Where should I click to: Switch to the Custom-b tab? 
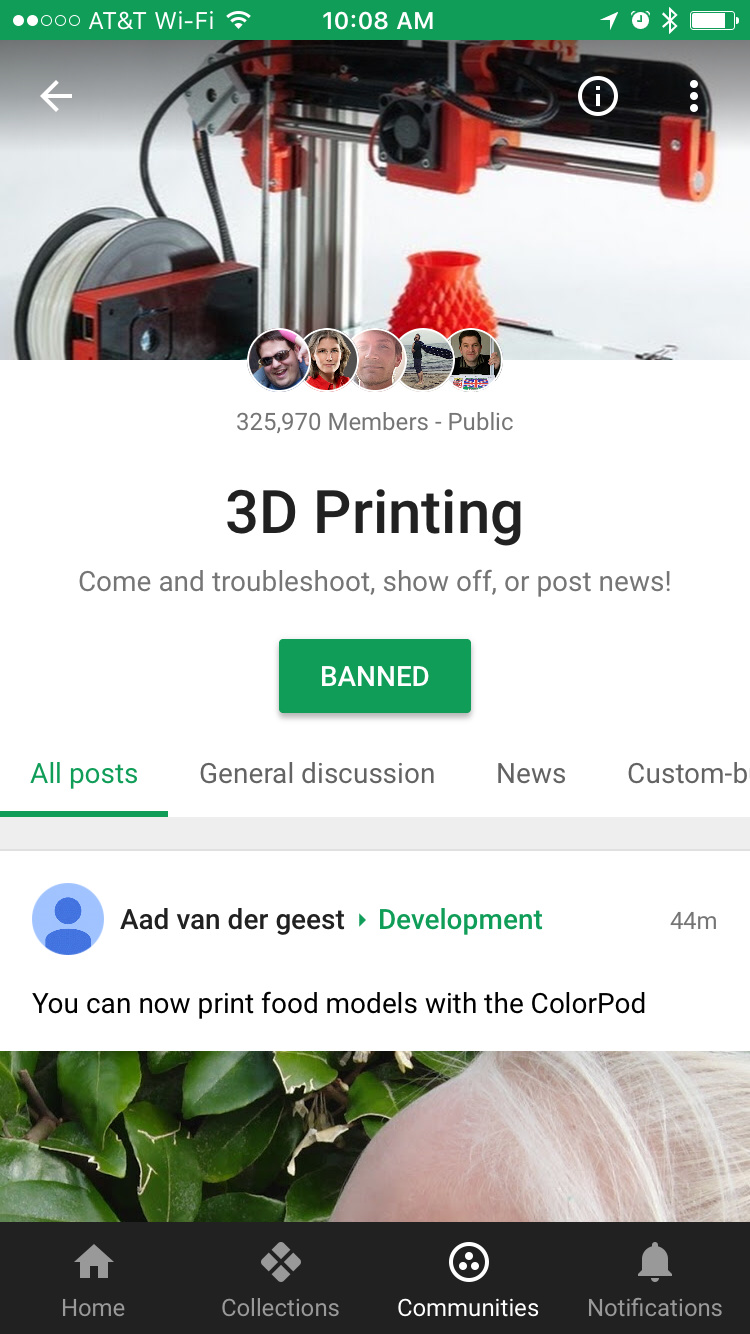[687, 774]
